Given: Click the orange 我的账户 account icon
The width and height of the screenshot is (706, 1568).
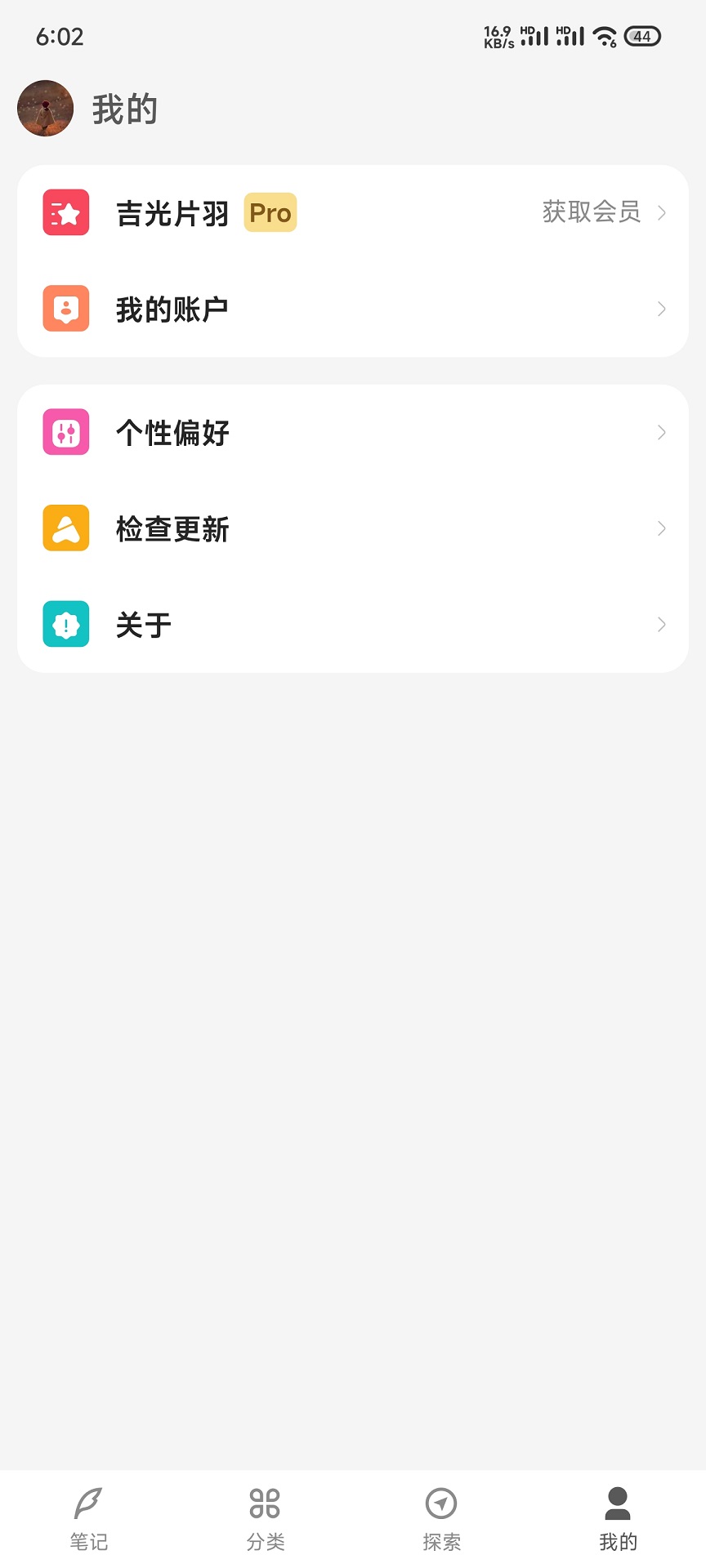Looking at the screenshot, I should pos(65,309).
